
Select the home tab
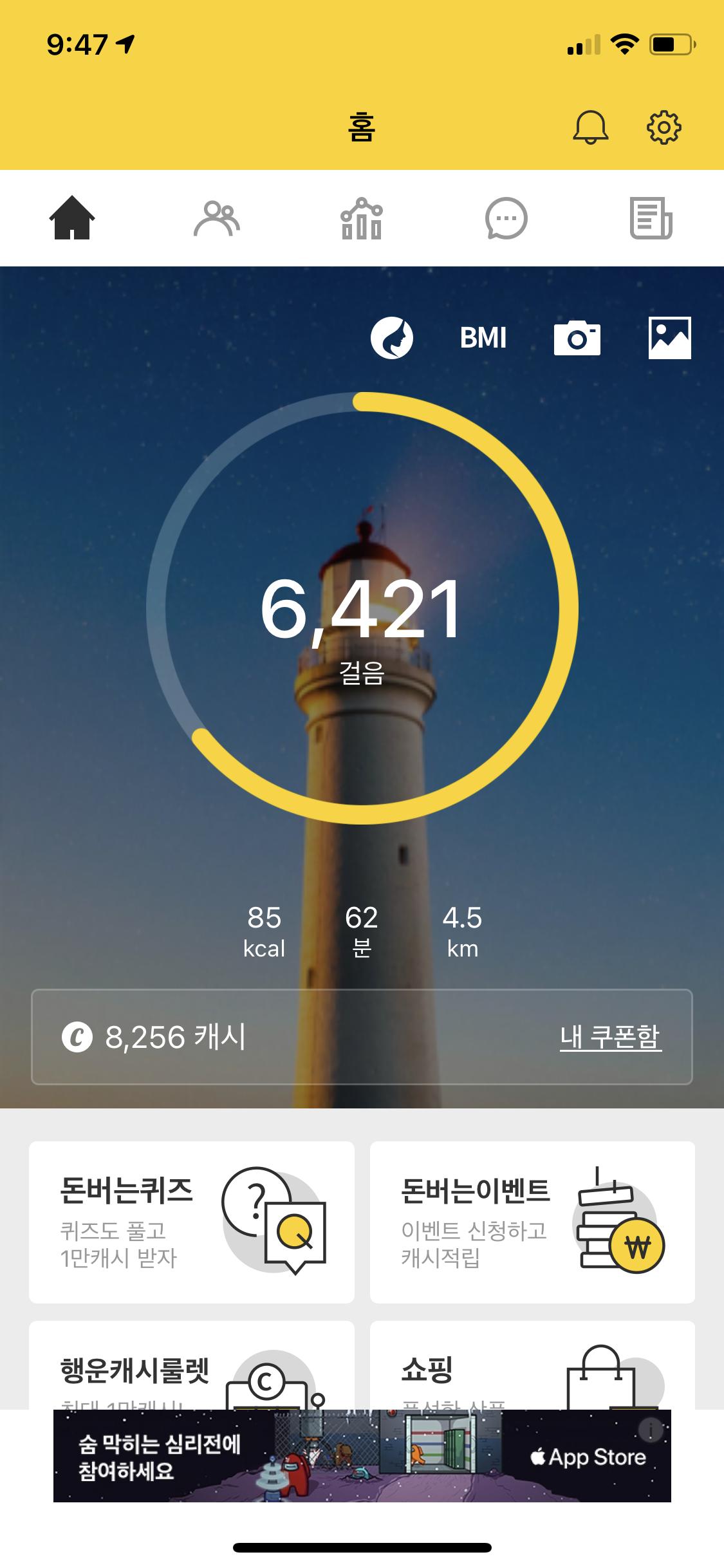click(x=72, y=218)
